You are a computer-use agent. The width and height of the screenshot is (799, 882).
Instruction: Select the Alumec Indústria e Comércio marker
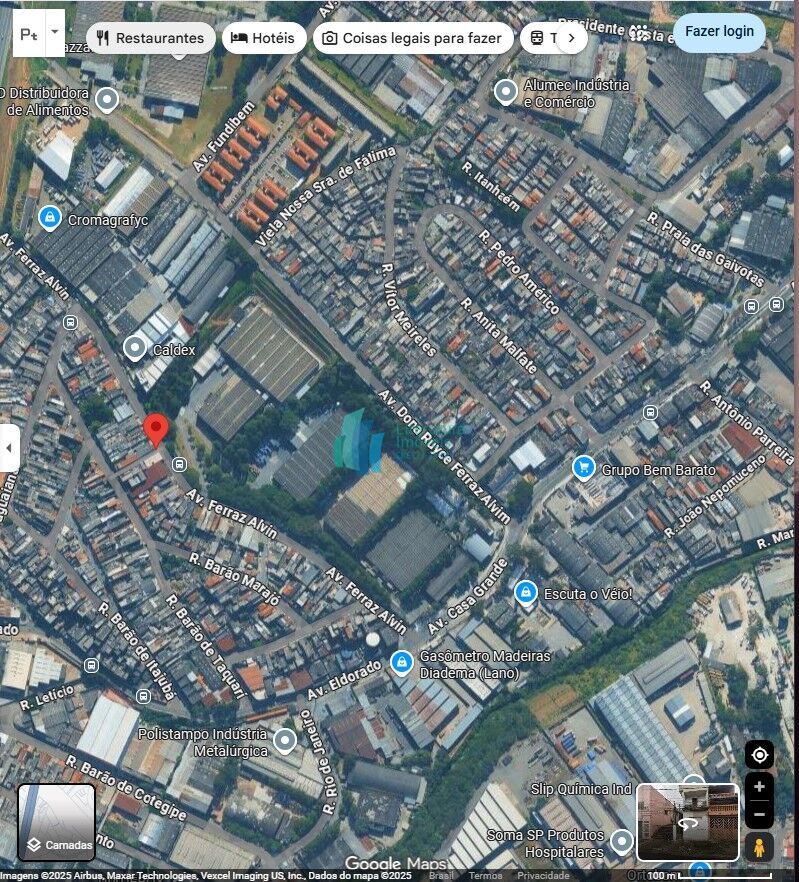[506, 90]
